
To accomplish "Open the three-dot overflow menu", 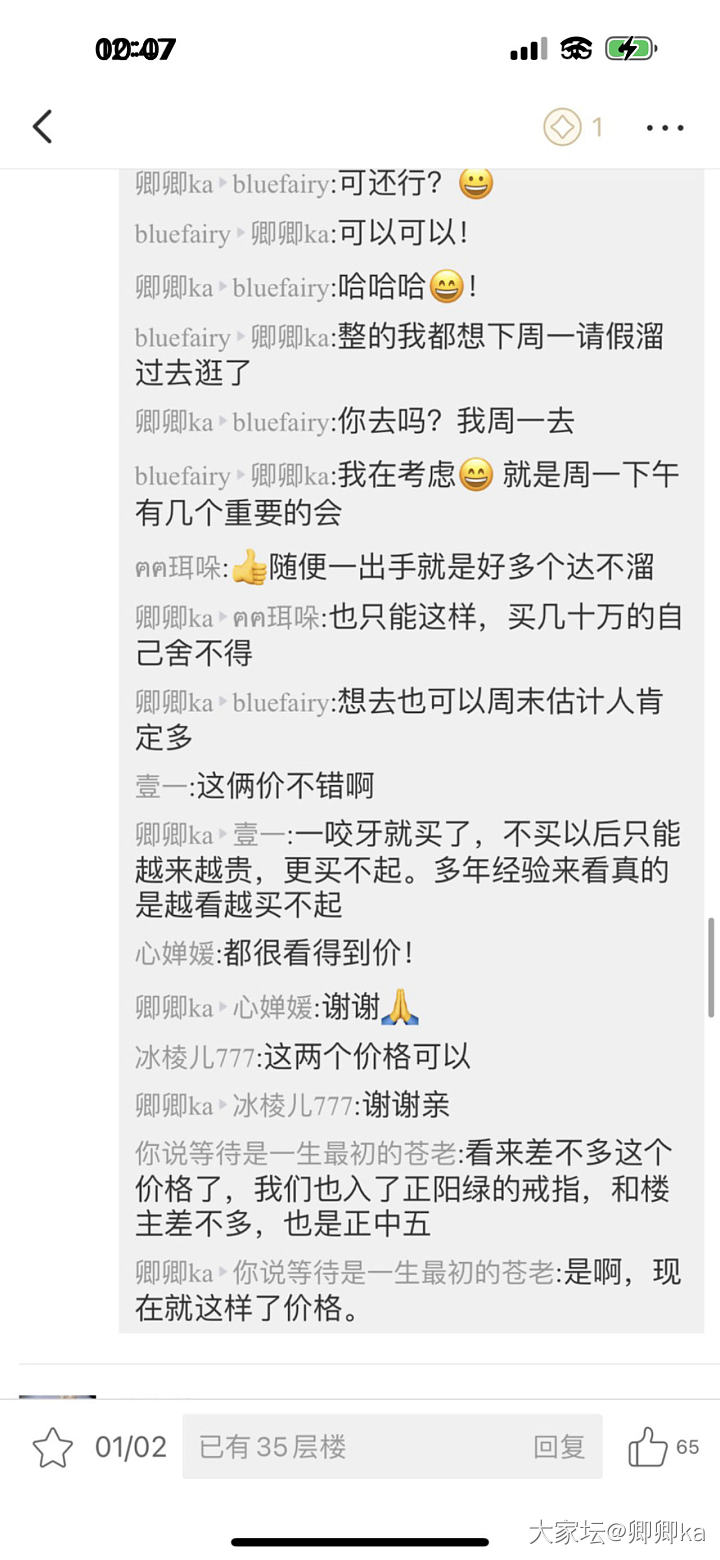I will point(664,127).
